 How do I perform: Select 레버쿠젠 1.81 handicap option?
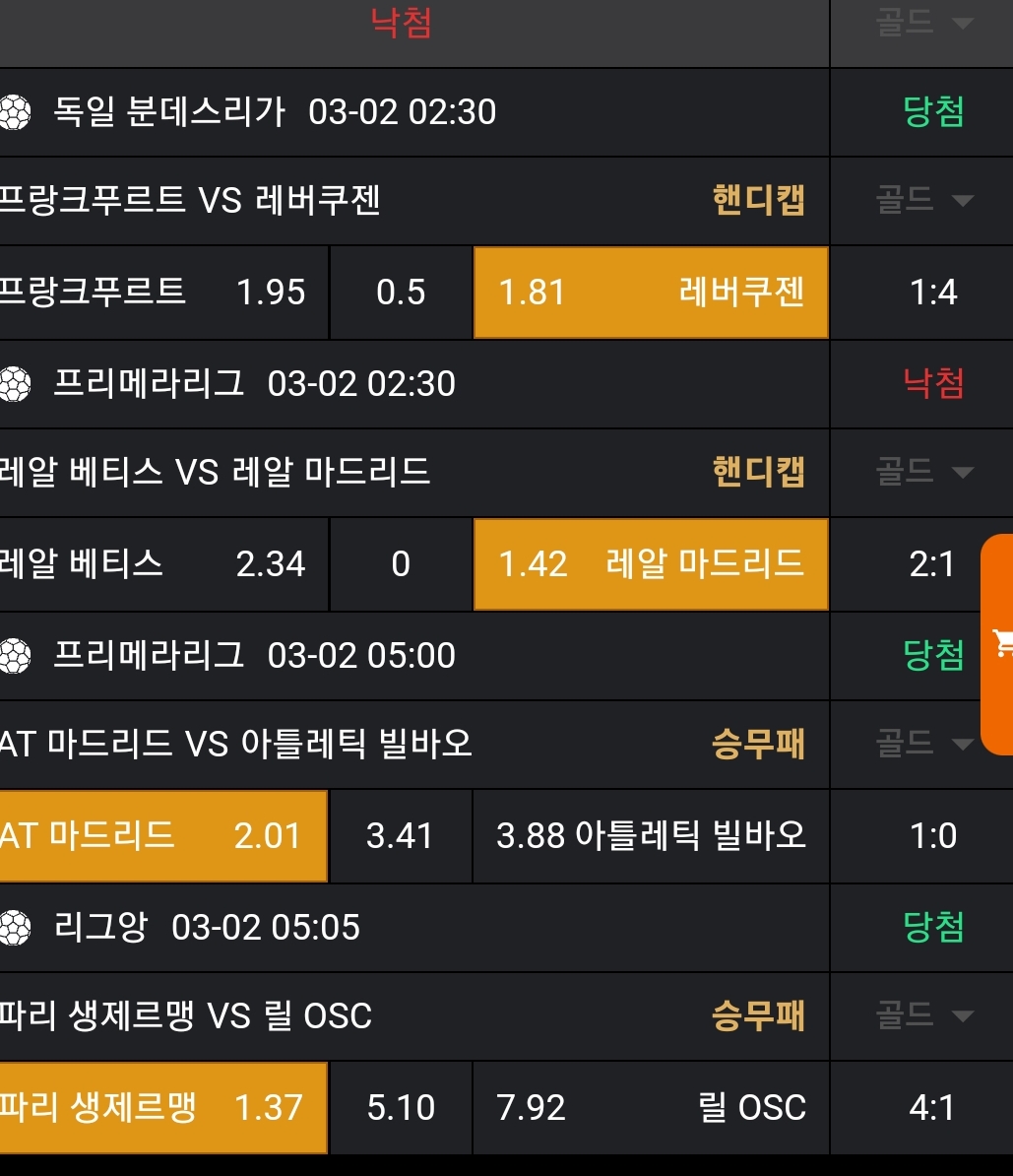tap(651, 293)
